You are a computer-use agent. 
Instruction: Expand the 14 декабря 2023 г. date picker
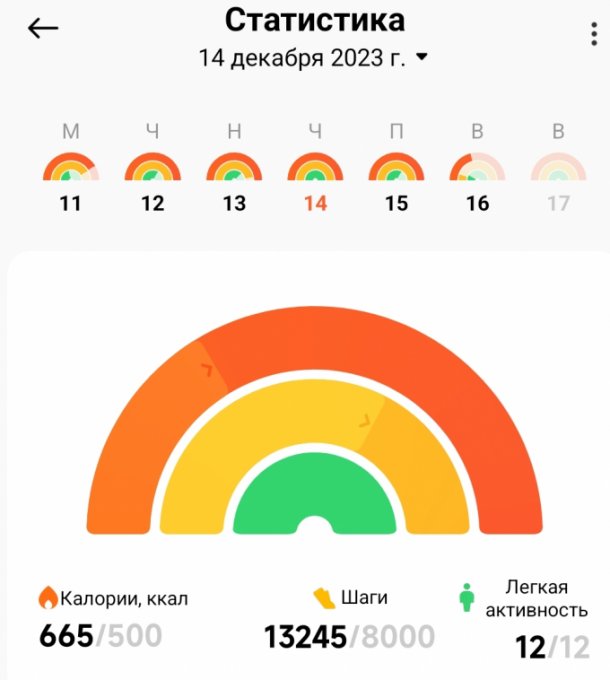[x=314, y=58]
